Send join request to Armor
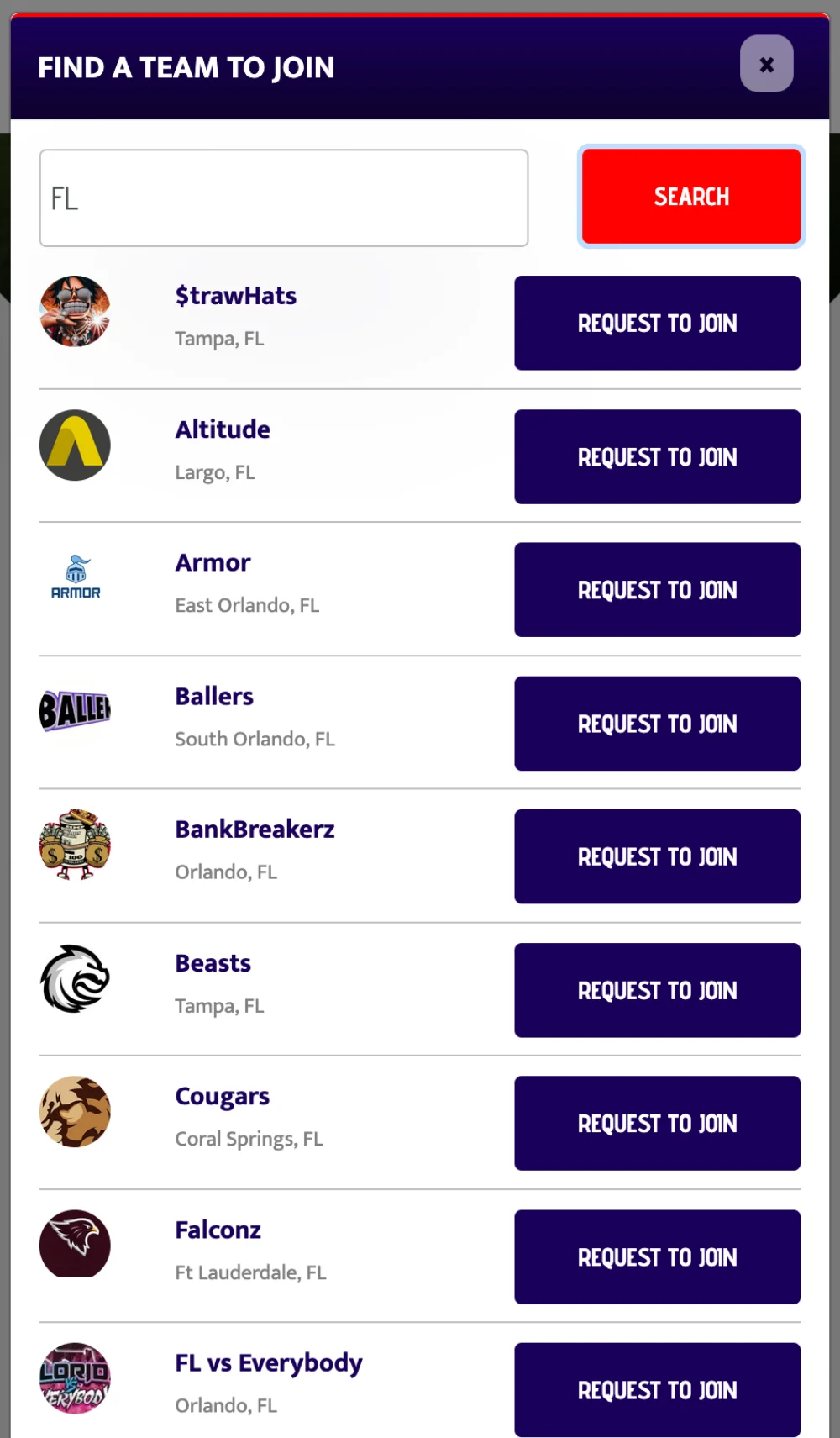The height and width of the screenshot is (1438, 840). (657, 590)
